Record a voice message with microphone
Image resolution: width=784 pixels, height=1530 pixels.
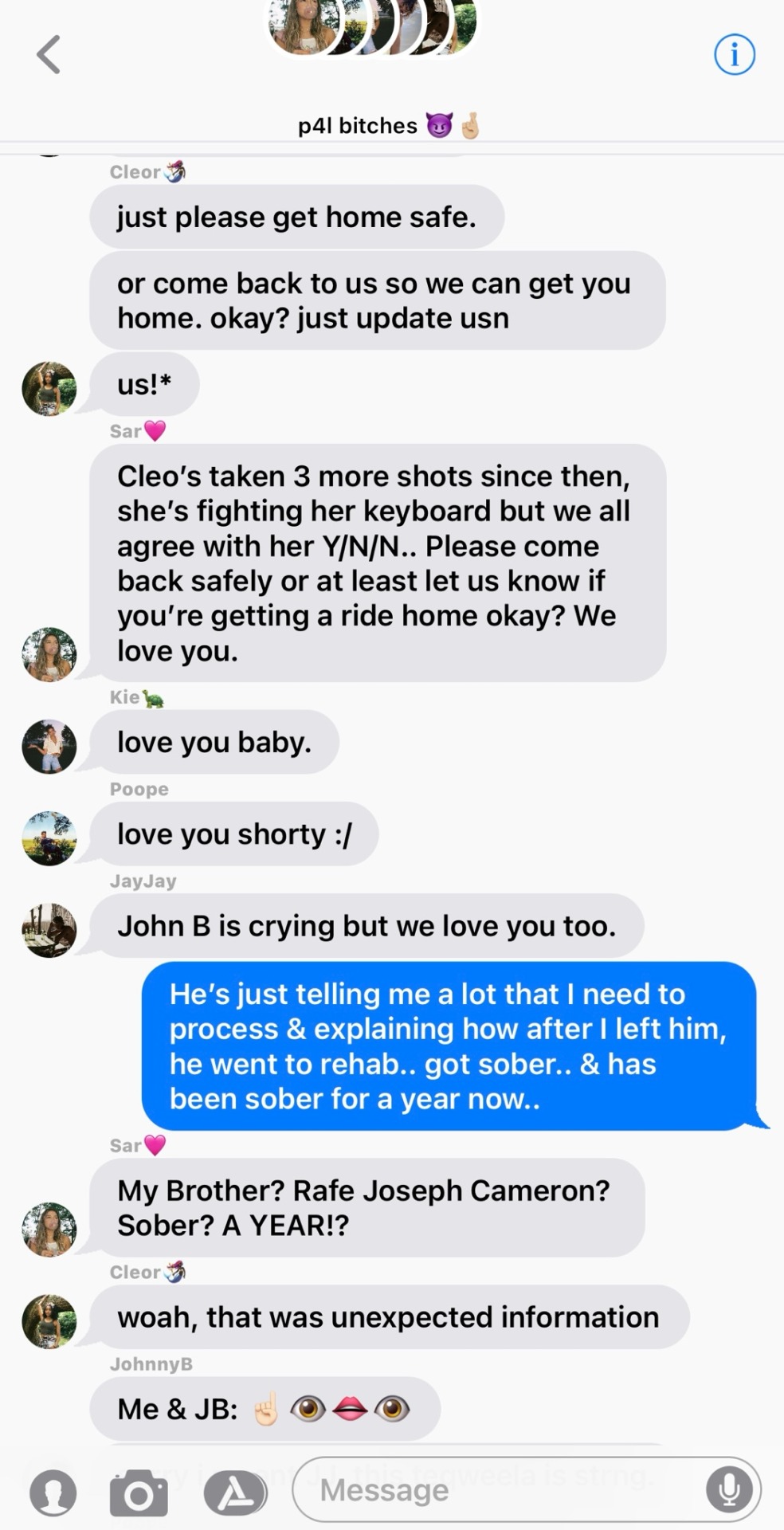[x=728, y=1489]
